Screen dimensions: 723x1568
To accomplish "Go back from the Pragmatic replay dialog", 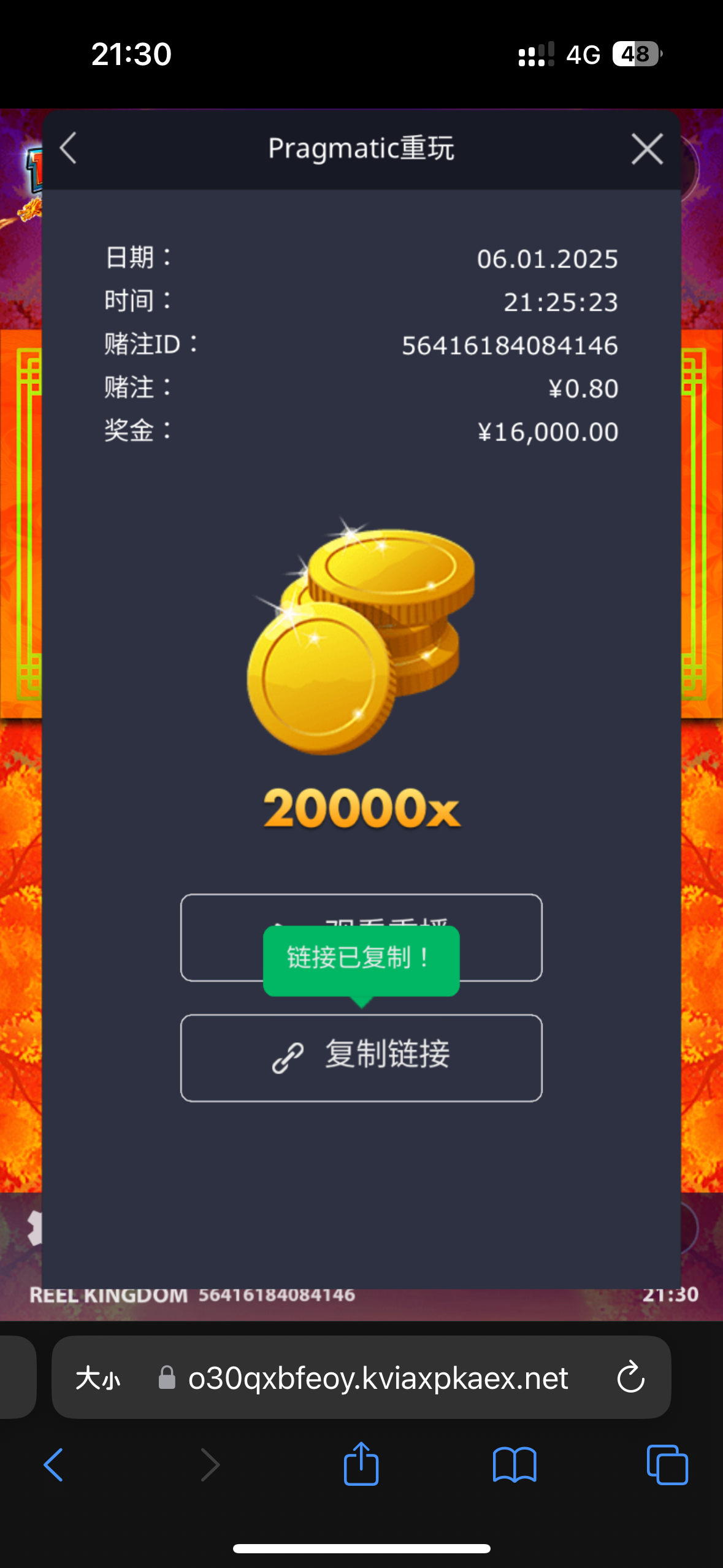I will [x=69, y=148].
